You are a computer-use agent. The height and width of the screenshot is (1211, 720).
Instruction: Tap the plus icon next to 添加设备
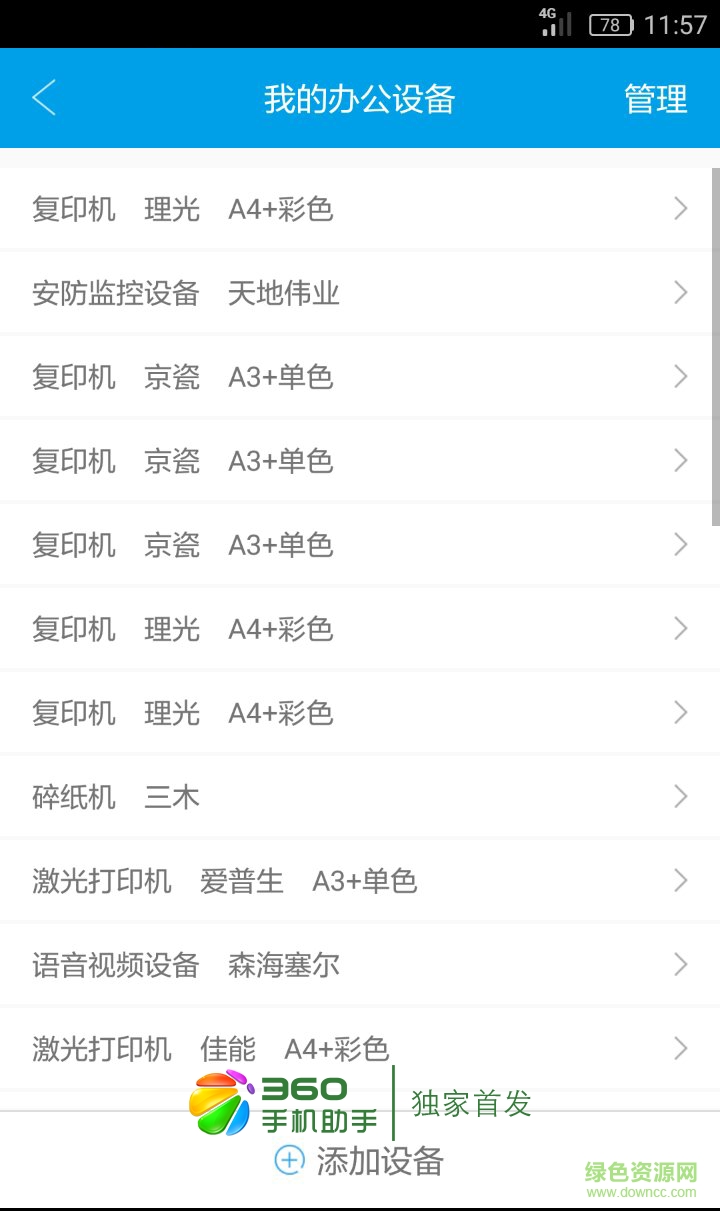pyautogui.click(x=289, y=1161)
